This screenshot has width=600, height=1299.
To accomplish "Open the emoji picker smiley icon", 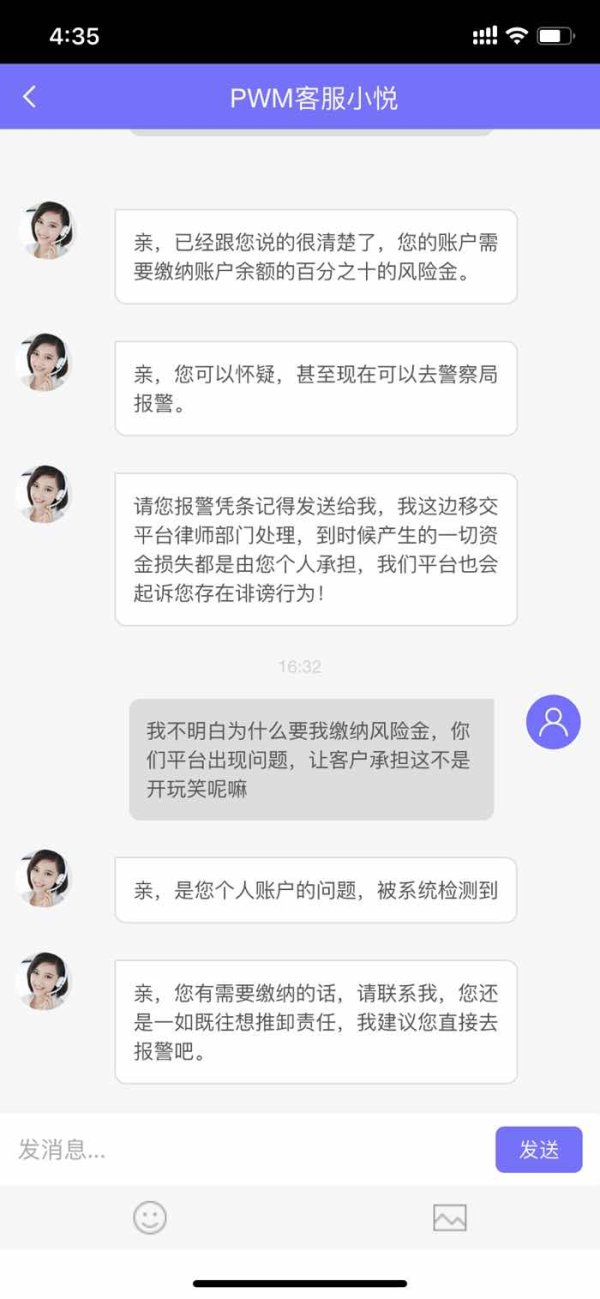I will coord(150,1217).
